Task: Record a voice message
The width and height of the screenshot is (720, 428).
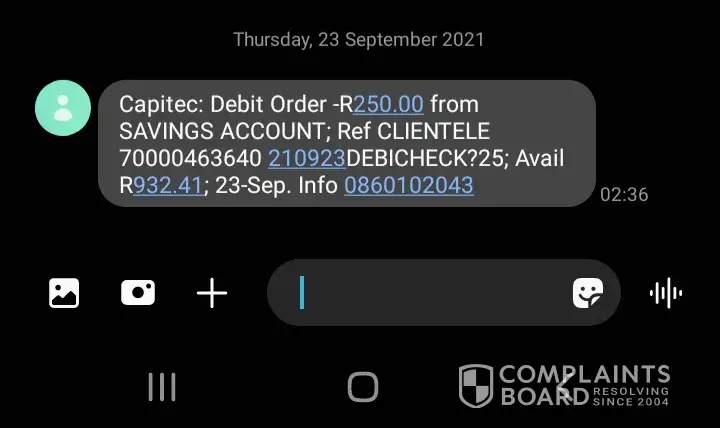Action: click(x=665, y=293)
